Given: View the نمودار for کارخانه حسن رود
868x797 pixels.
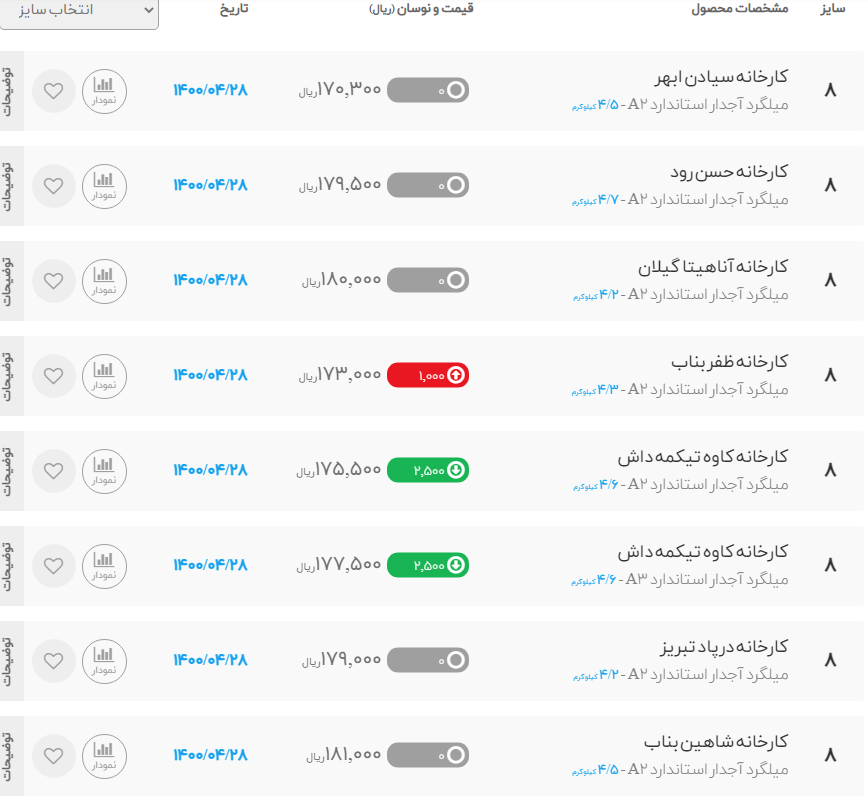Looking at the screenshot, I should pyautogui.click(x=104, y=186).
